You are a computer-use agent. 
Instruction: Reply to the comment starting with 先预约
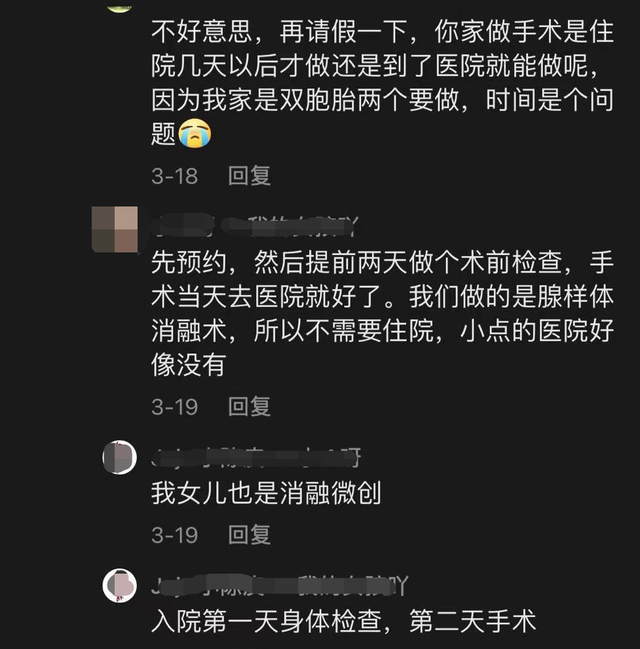249,406
